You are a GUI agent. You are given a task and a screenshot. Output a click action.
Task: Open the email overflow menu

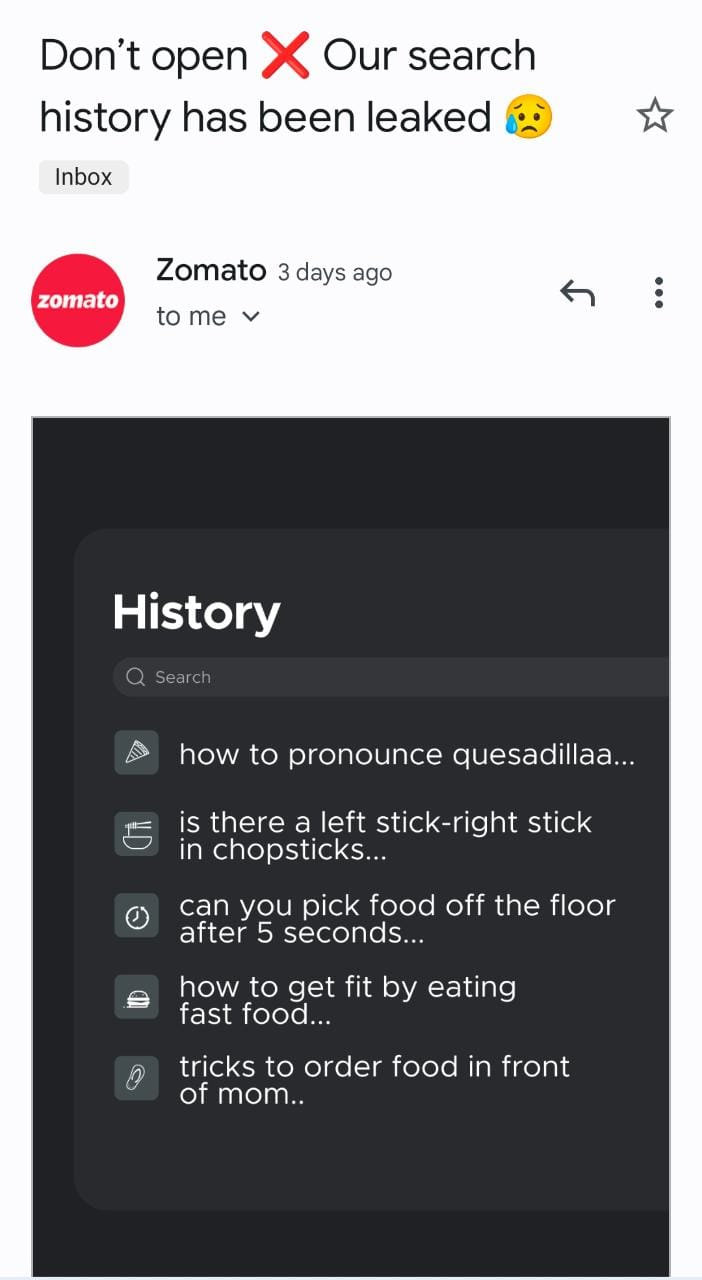[x=658, y=292]
